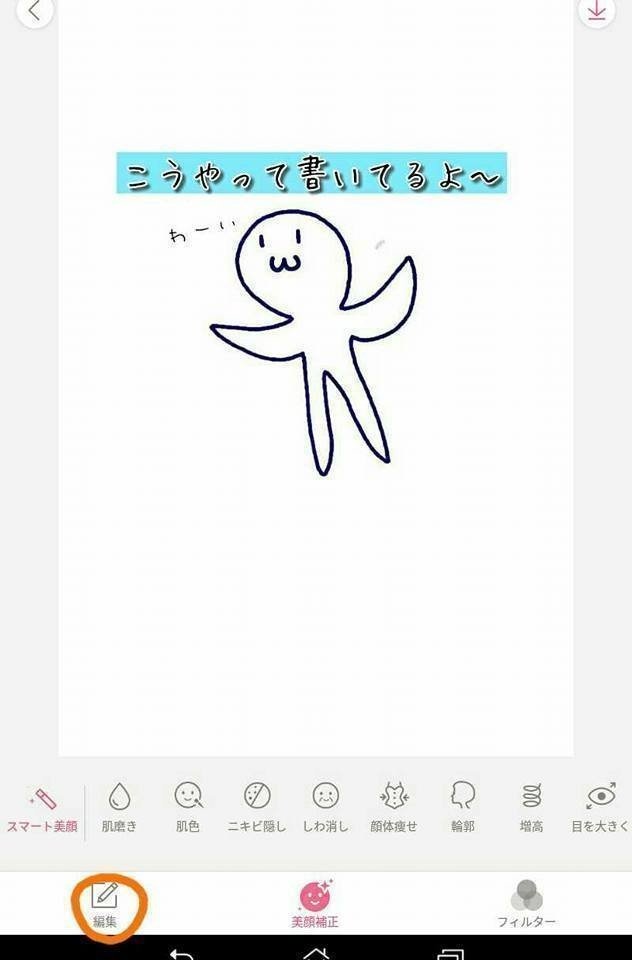
Task: Go back using the top-left arrow
Action: (35, 12)
